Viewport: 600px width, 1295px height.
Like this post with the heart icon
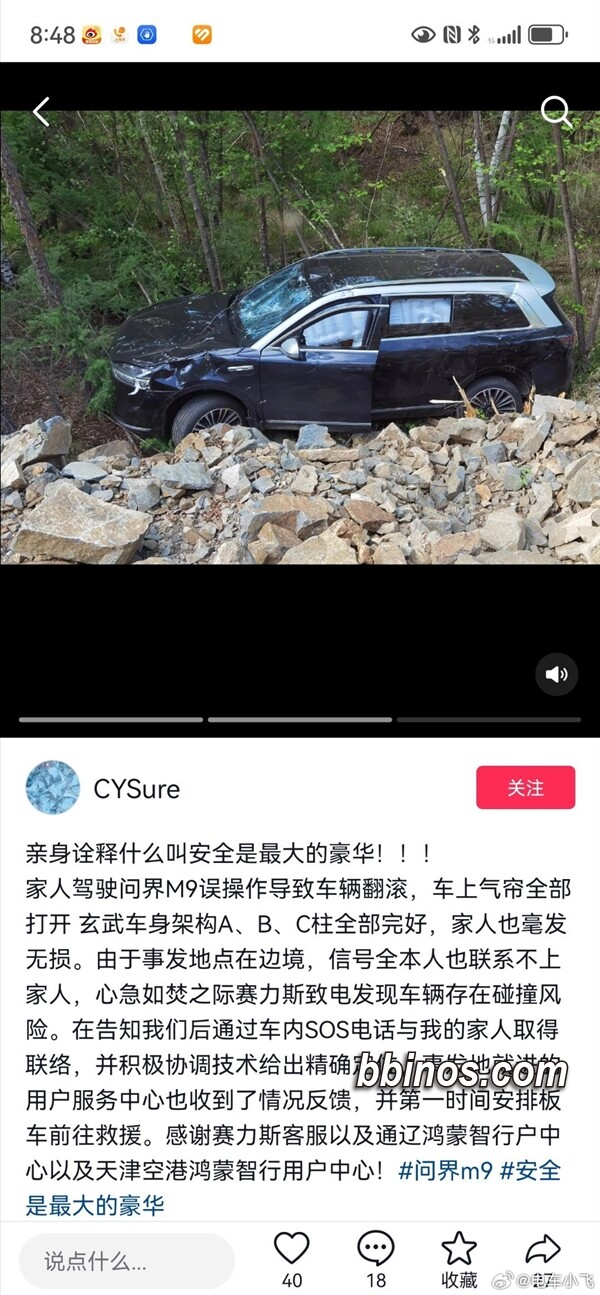pos(292,1248)
